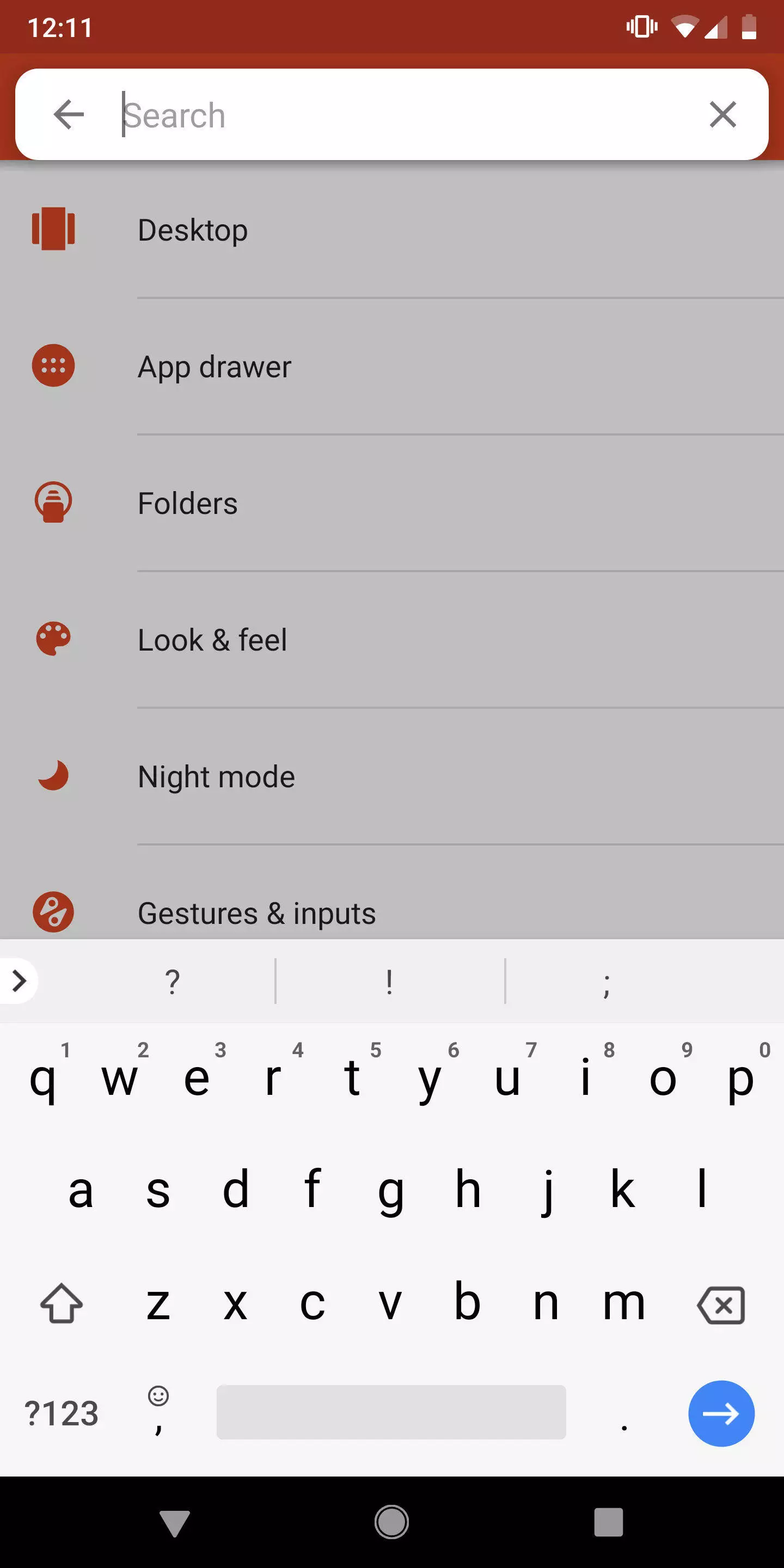Tap the back arrow in search bar

click(x=68, y=114)
